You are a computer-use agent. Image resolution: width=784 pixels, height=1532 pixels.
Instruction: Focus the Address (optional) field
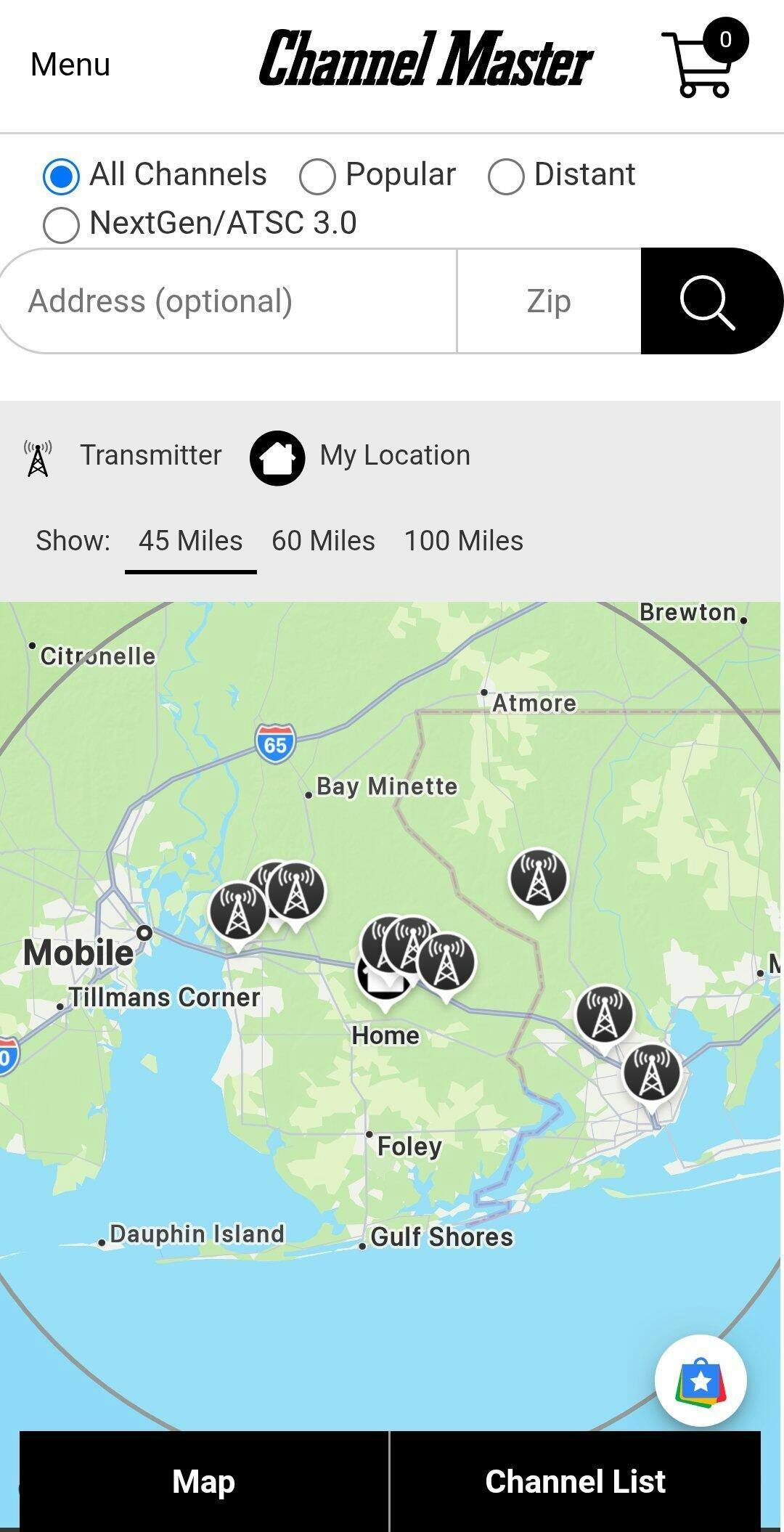click(229, 301)
